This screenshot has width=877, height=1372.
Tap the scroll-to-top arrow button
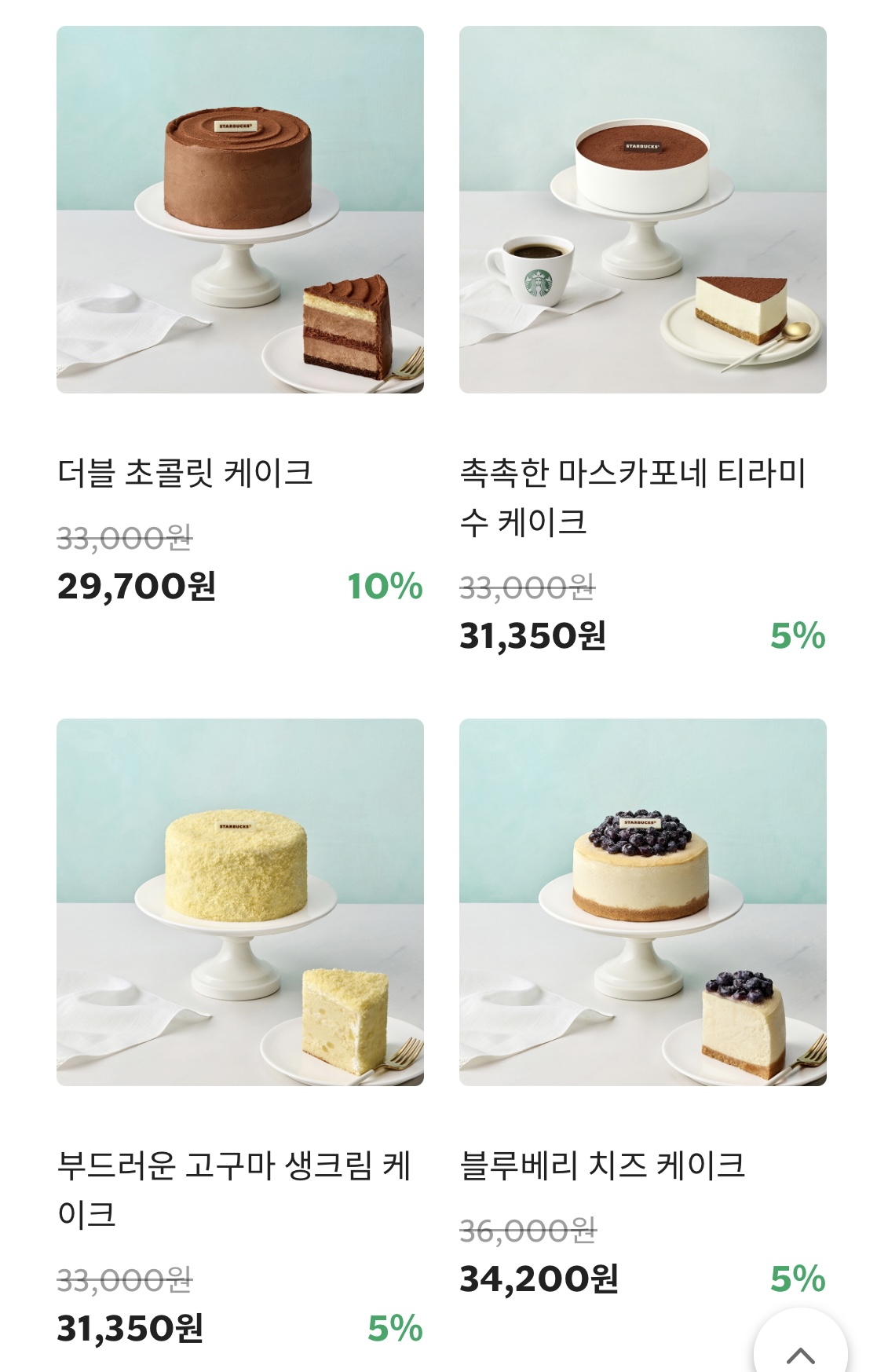coord(800,1344)
